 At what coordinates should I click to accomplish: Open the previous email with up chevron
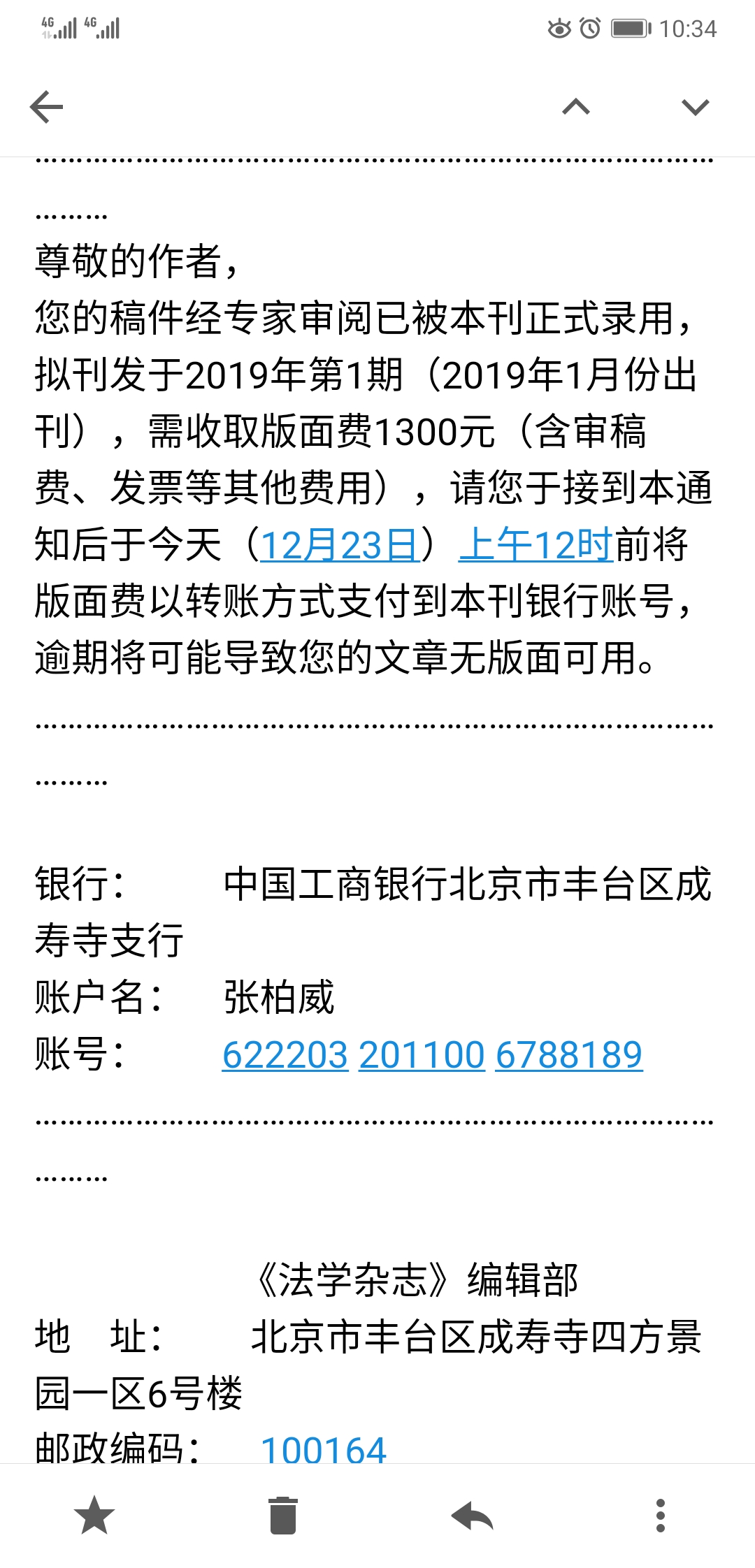tap(576, 107)
